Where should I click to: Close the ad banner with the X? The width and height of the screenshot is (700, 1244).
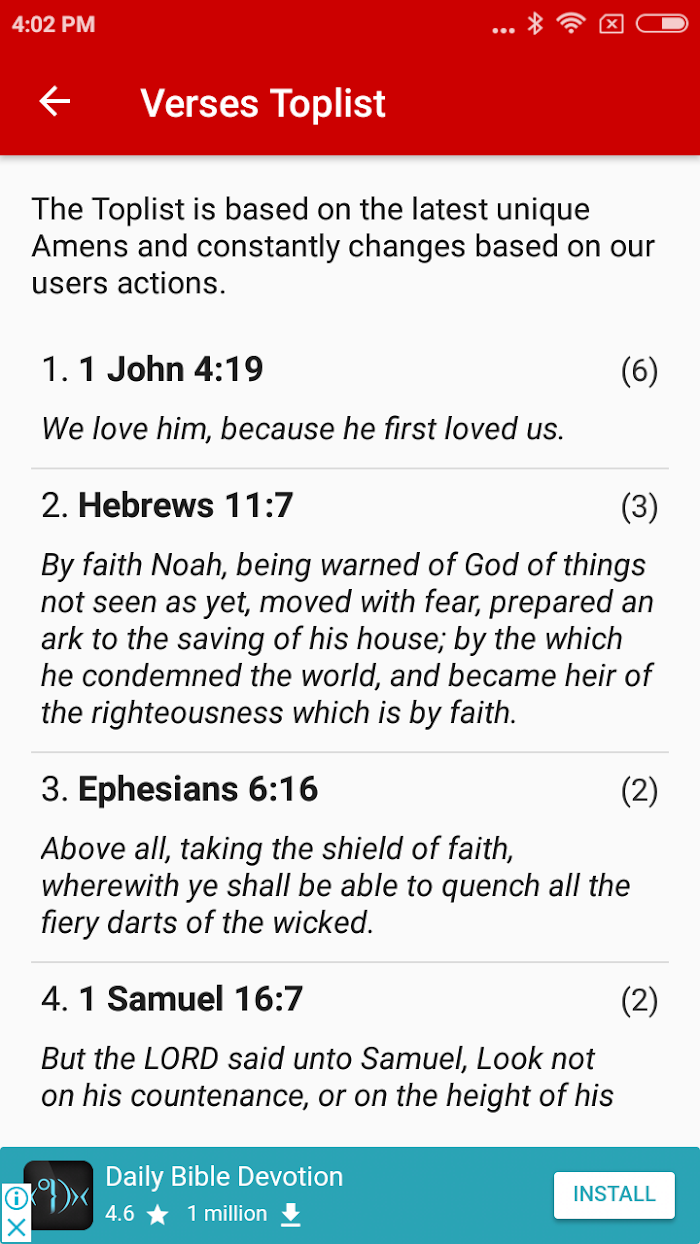tap(16, 1229)
